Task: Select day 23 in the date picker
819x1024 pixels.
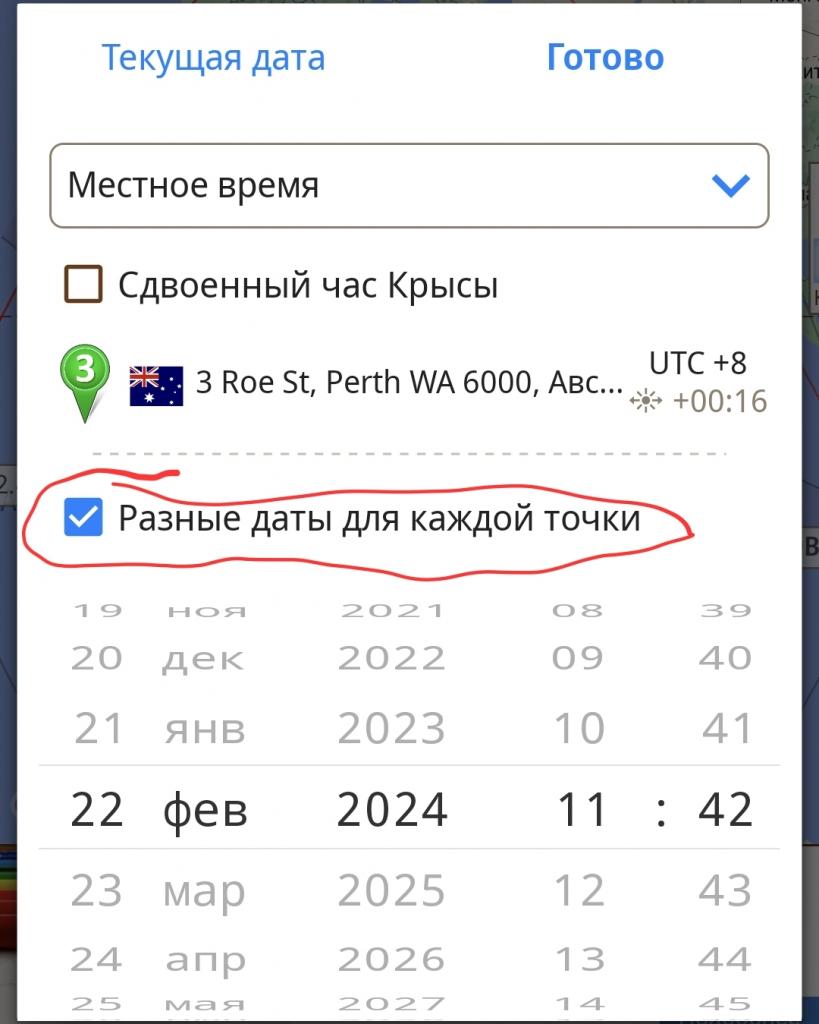Action: coord(97,890)
